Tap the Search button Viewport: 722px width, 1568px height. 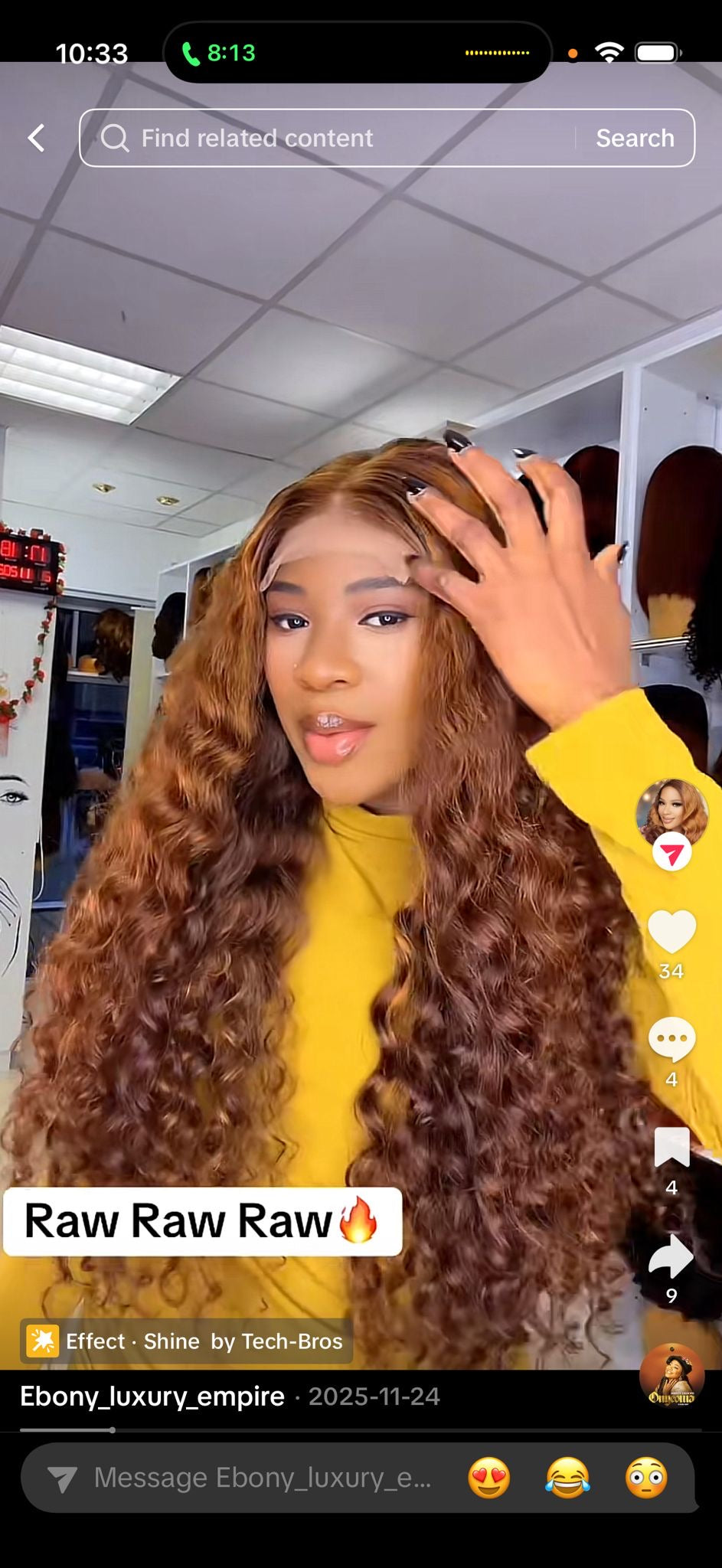635,139
